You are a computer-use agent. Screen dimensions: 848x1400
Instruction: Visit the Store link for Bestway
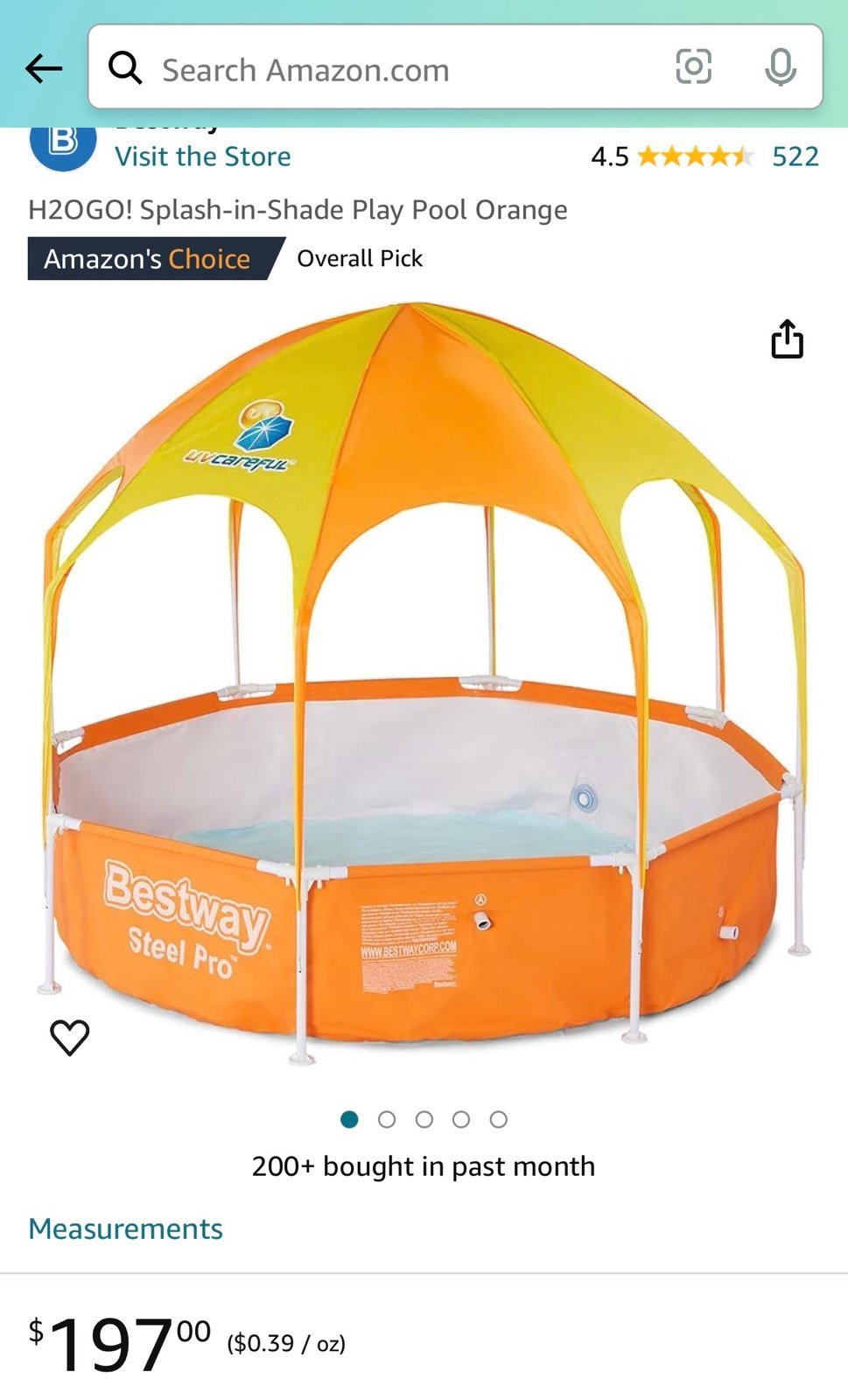tap(203, 157)
